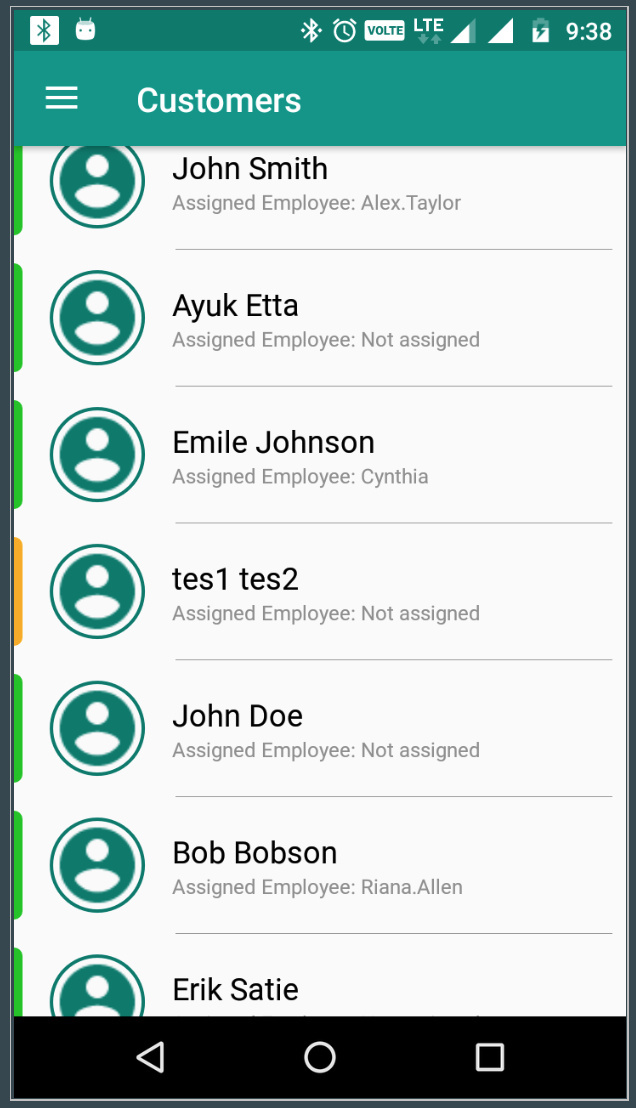Return to the home screen
Screen dimensions: 636x1108
320,1057
